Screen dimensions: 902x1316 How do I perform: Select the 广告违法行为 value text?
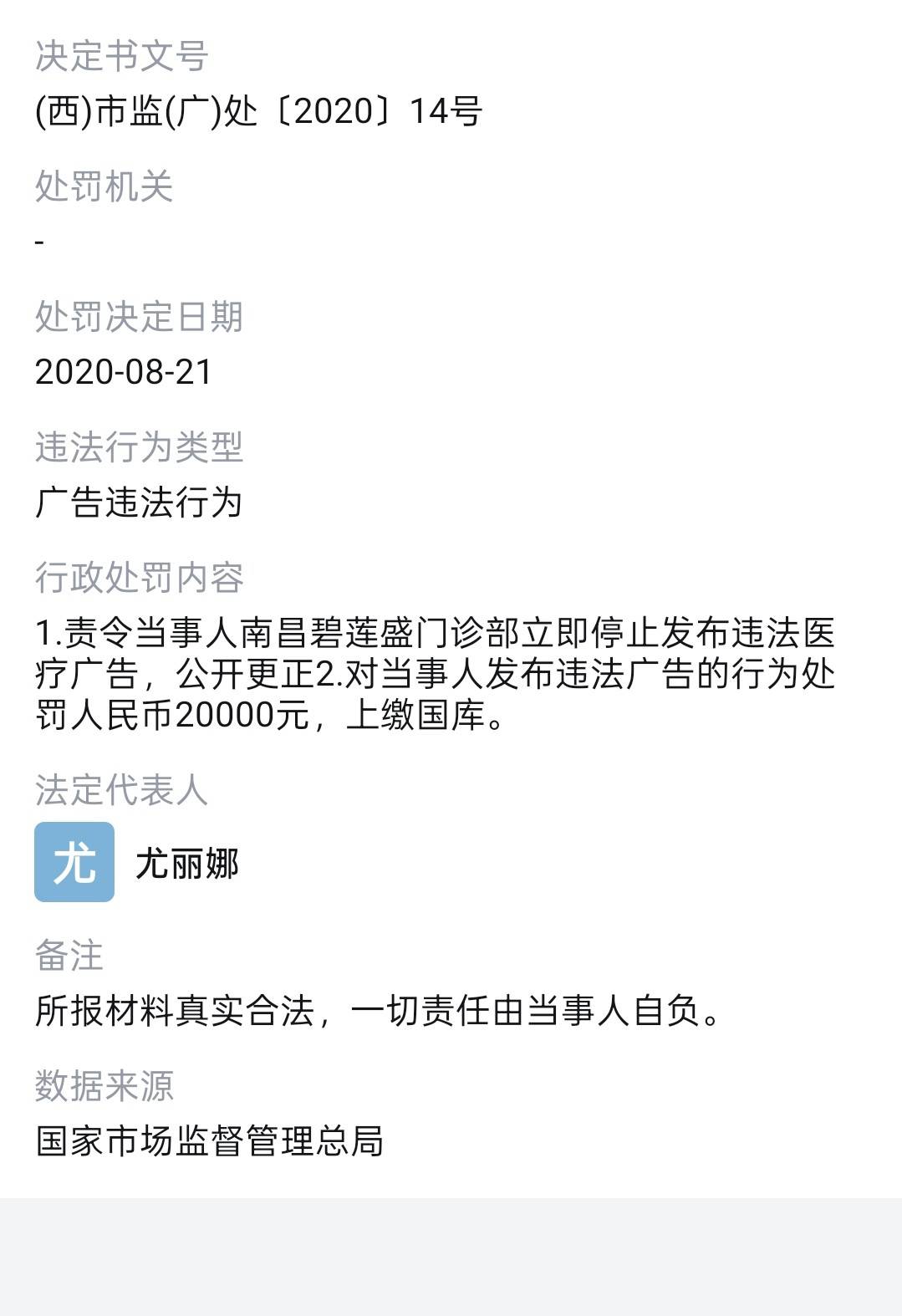tap(140, 500)
